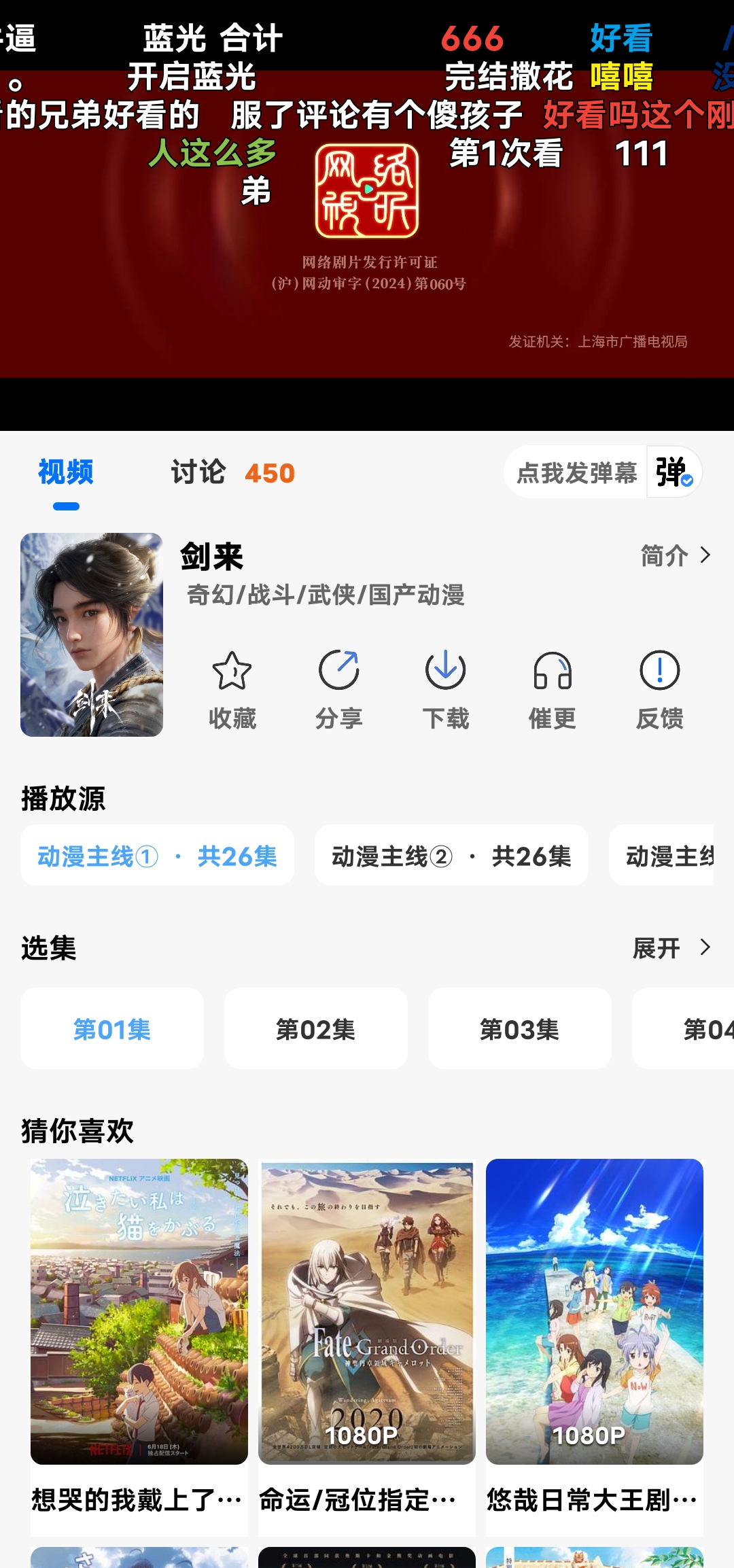The image size is (734, 1568).
Task: Tap the 点我发弹幕 input box
Action: 576,472
